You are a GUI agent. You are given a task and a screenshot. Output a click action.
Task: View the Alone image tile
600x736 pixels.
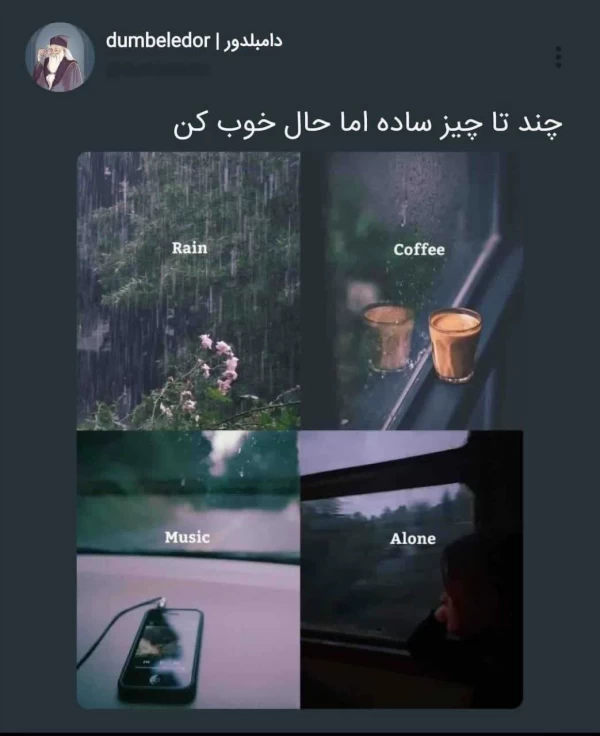[x=411, y=569]
